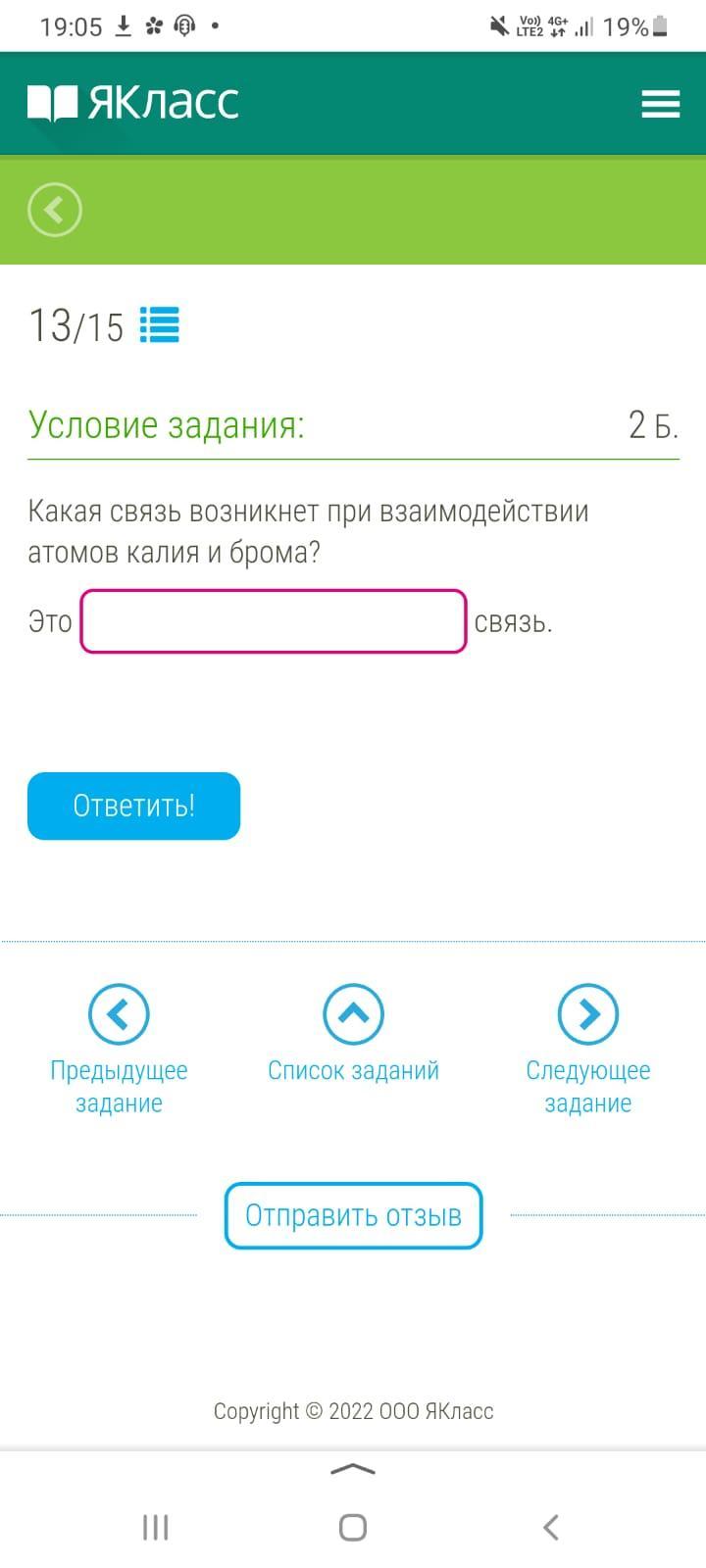Focus the answer field before 'связь'
This screenshot has height=1568, width=706.
pos(273,621)
